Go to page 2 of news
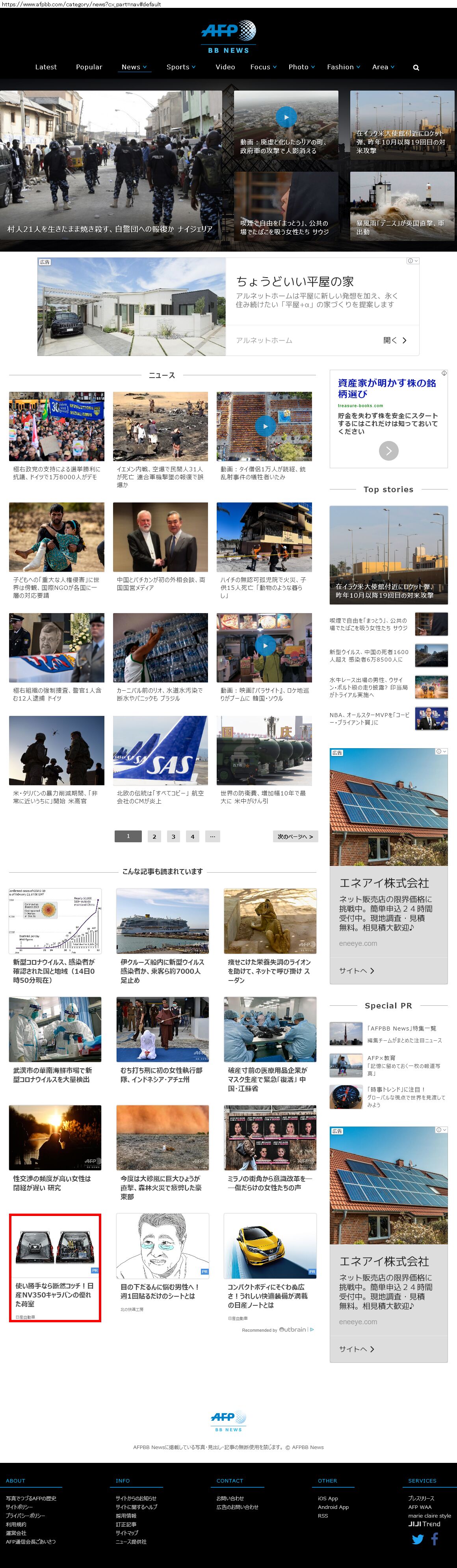This screenshot has height=1568, width=457. point(154,836)
